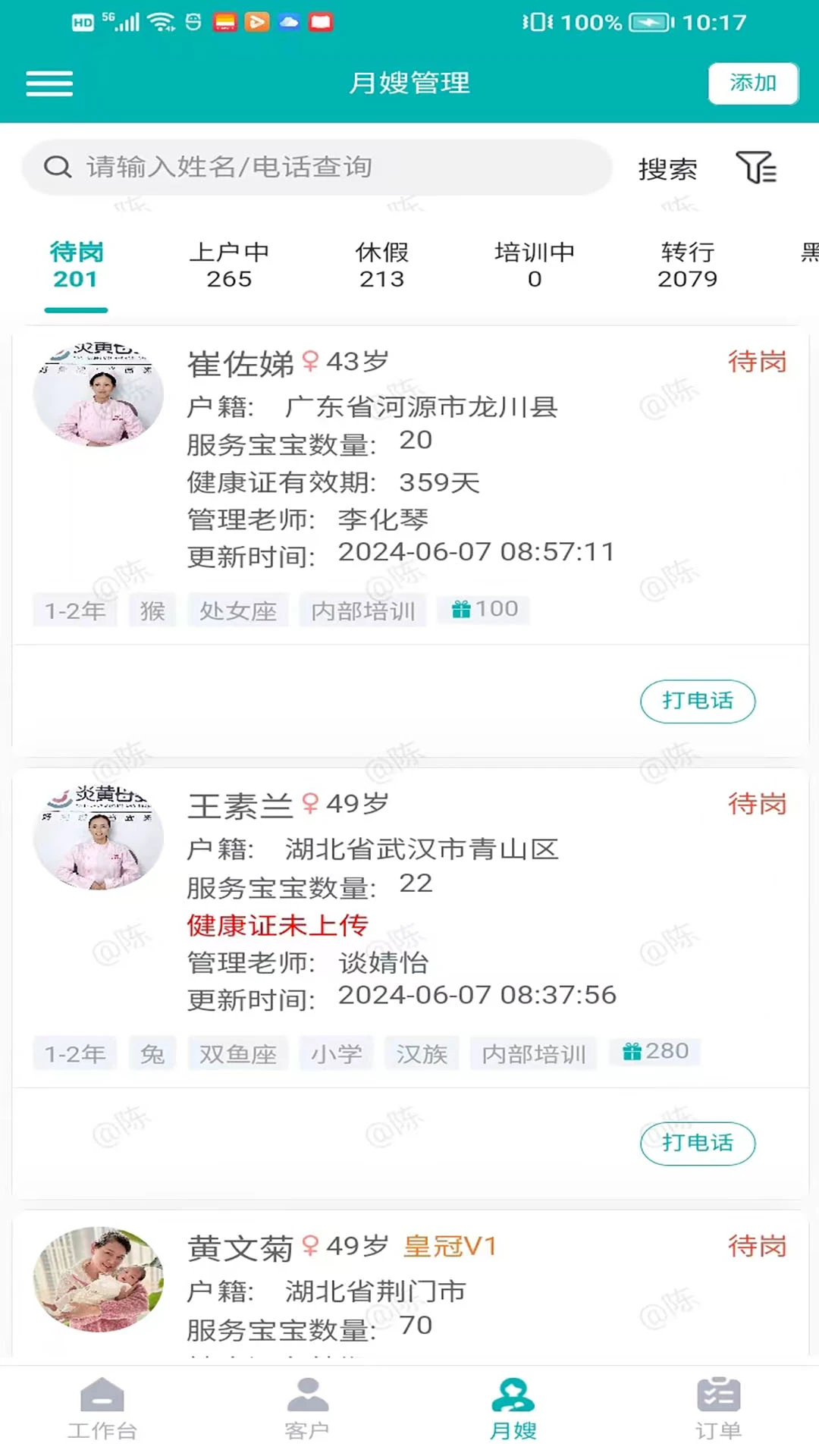Tap 崔佐娣's 内部培训 tag
Image resolution: width=819 pixels, height=1456 pixels.
coord(362,609)
